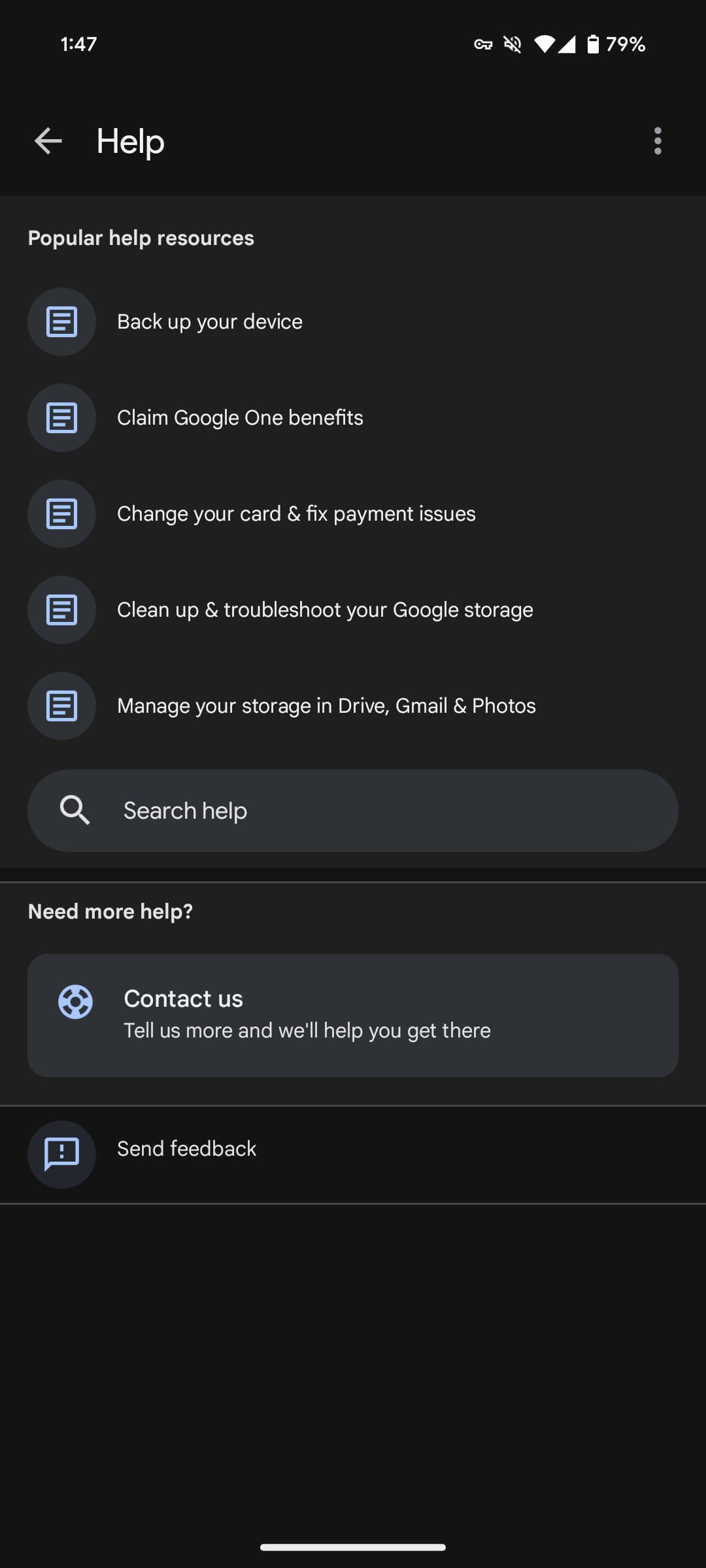Read Manage your storage in Drive, Gmail & Photos
The height and width of the screenshot is (1568, 706).
tap(326, 706)
